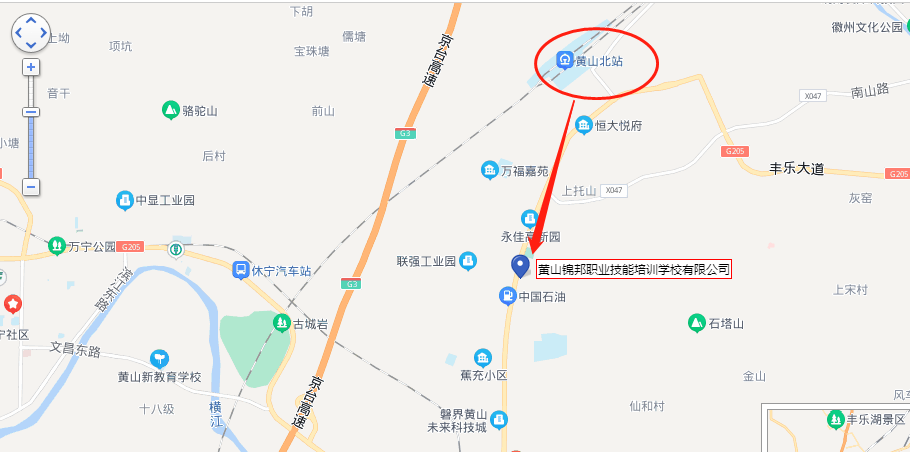Select the blue location marker pin
The image size is (910, 452).
(520, 266)
